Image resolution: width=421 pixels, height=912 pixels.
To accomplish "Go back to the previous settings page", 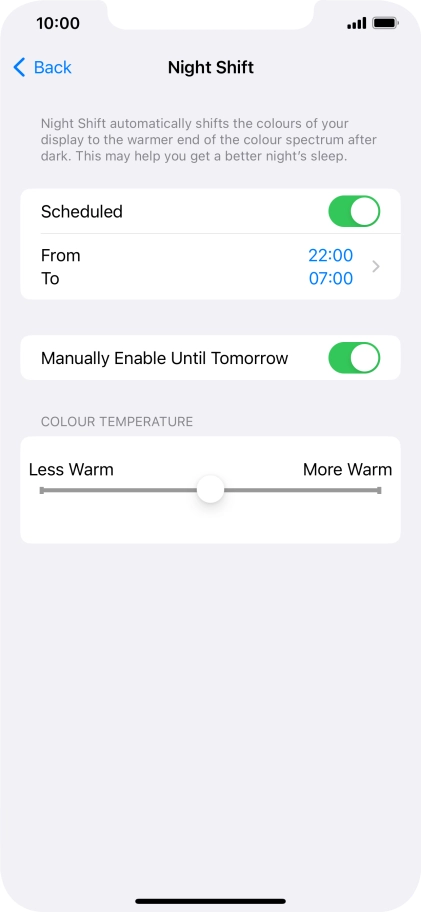I will click(x=42, y=67).
